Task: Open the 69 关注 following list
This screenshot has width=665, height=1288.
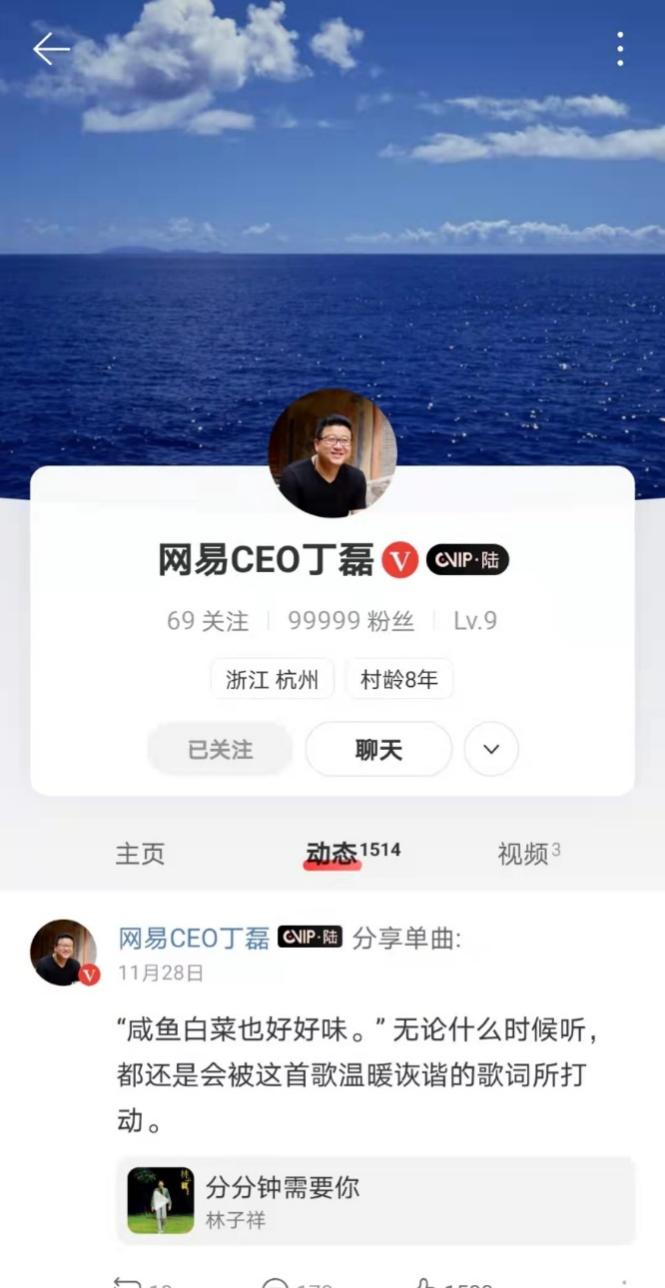Action: (x=207, y=621)
